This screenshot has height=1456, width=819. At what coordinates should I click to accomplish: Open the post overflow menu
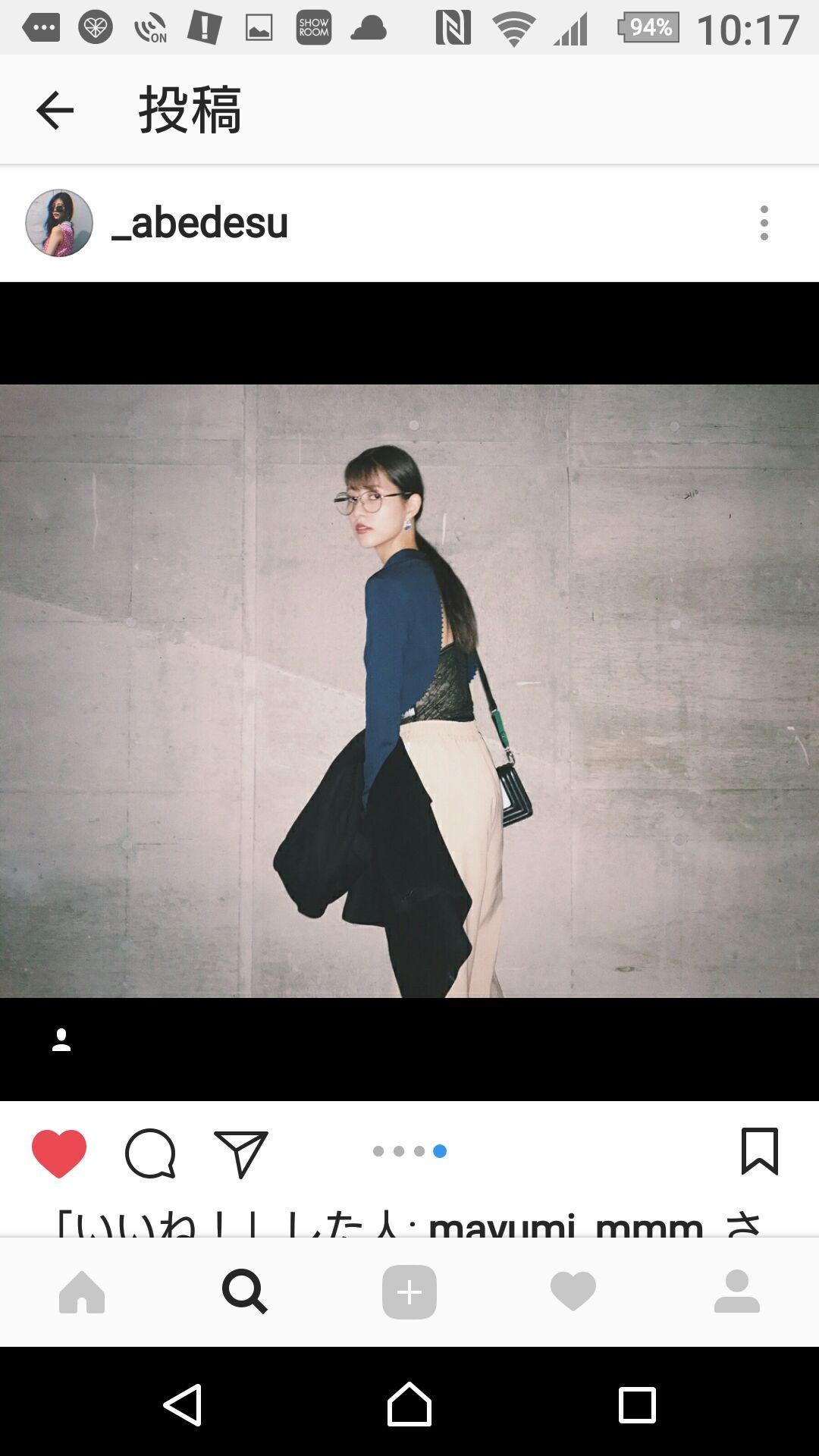(x=764, y=223)
